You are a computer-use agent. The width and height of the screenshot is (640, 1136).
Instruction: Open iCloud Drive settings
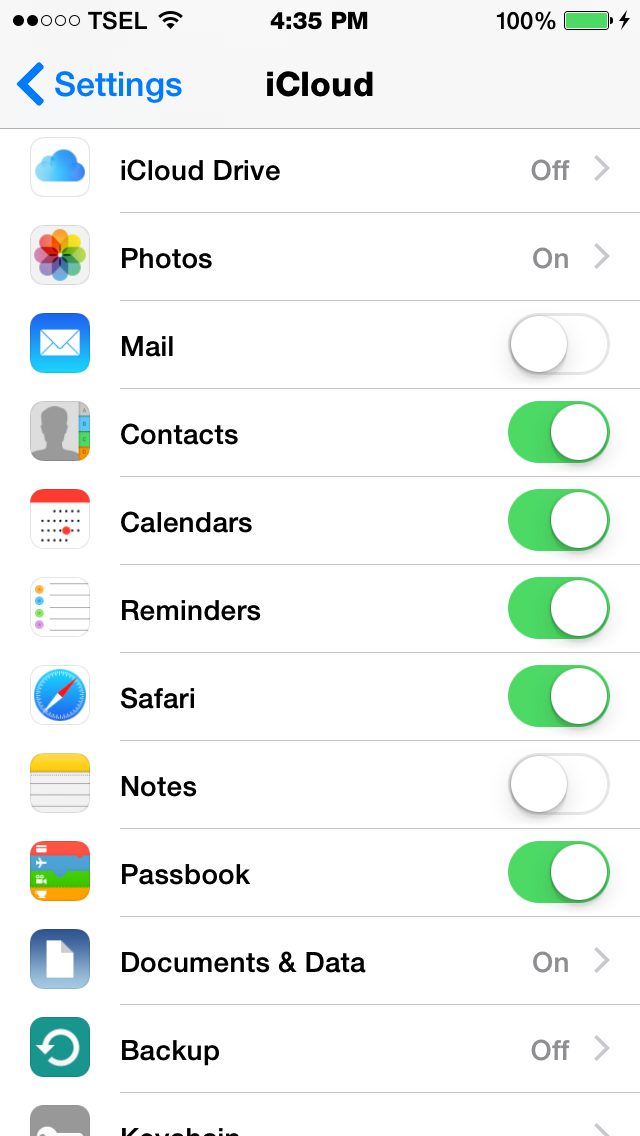(320, 170)
